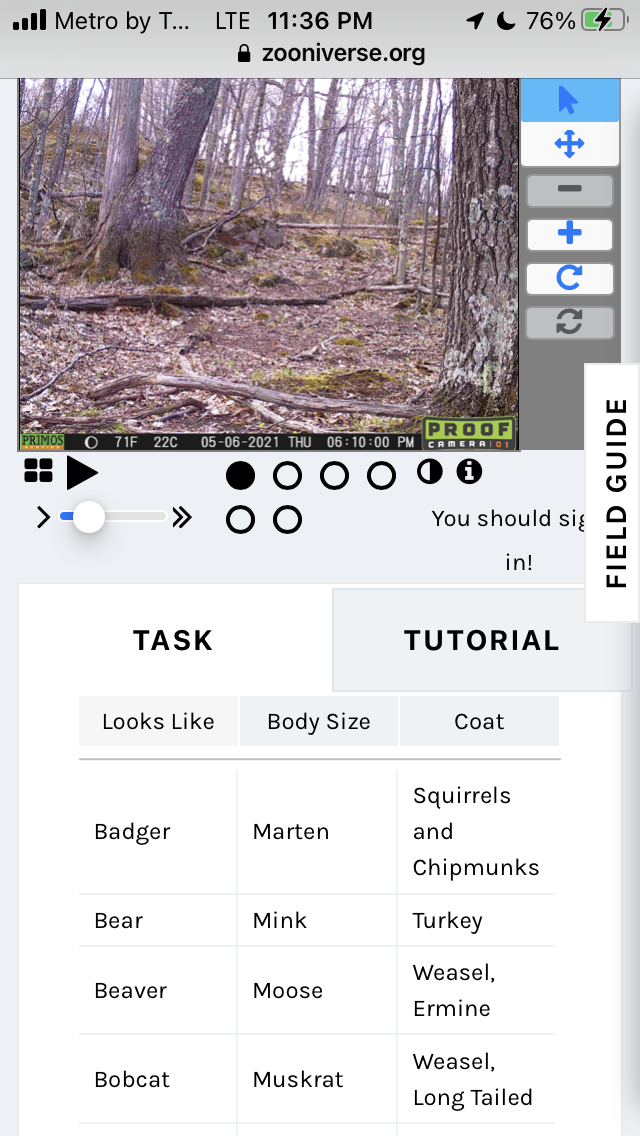Choose Bobcat as the species
Screen dimensions: 640x1136
click(132, 1080)
